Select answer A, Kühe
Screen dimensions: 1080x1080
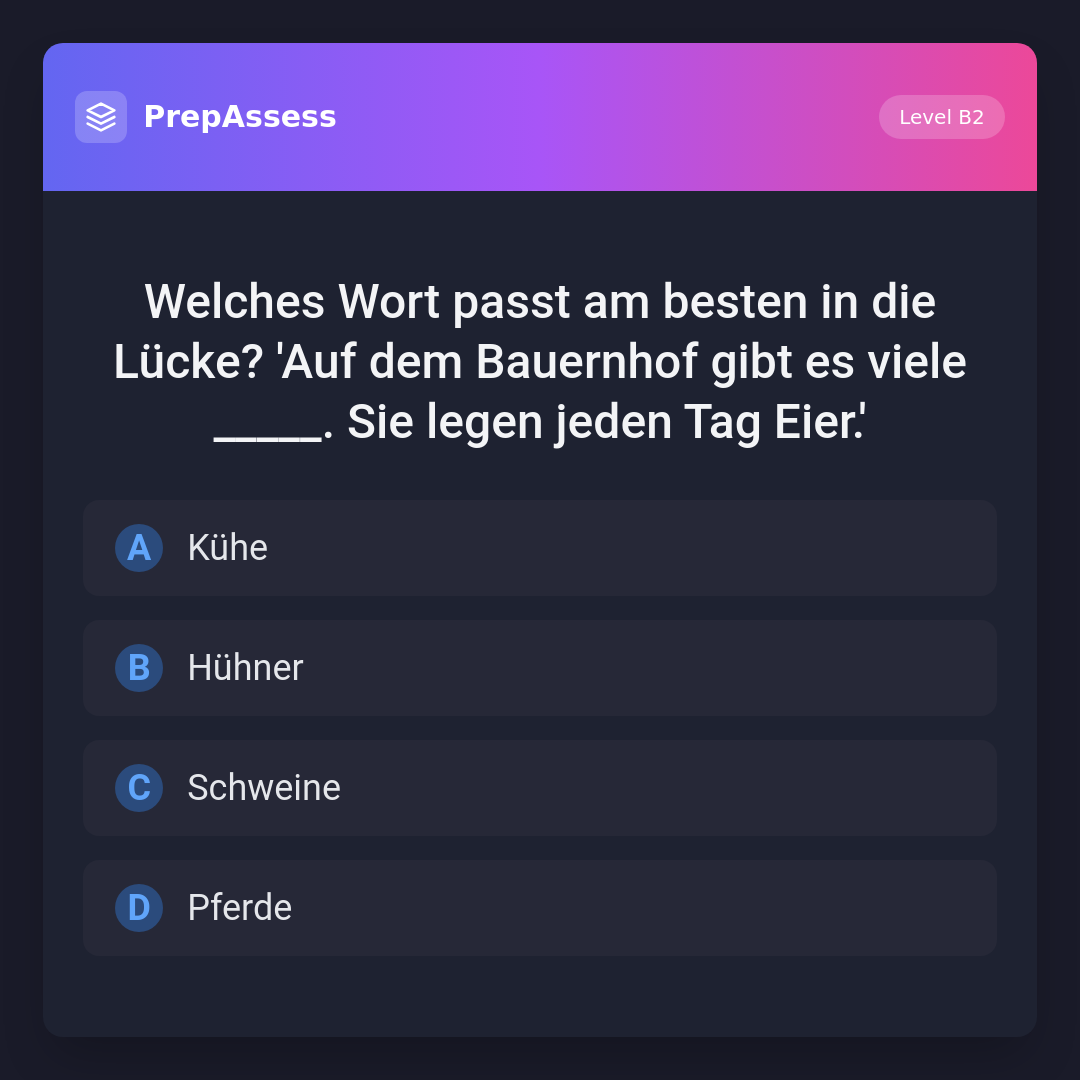(540, 548)
